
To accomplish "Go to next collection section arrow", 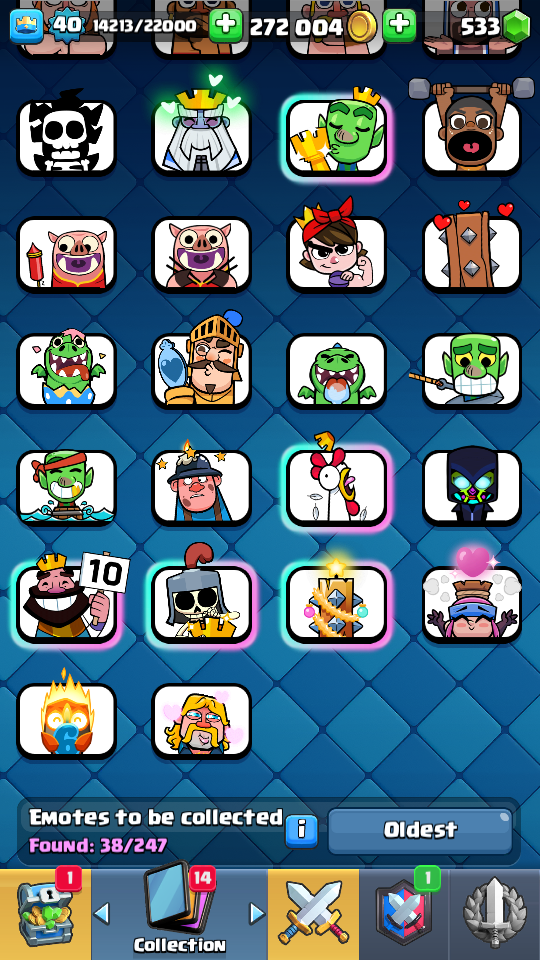I will [x=257, y=913].
